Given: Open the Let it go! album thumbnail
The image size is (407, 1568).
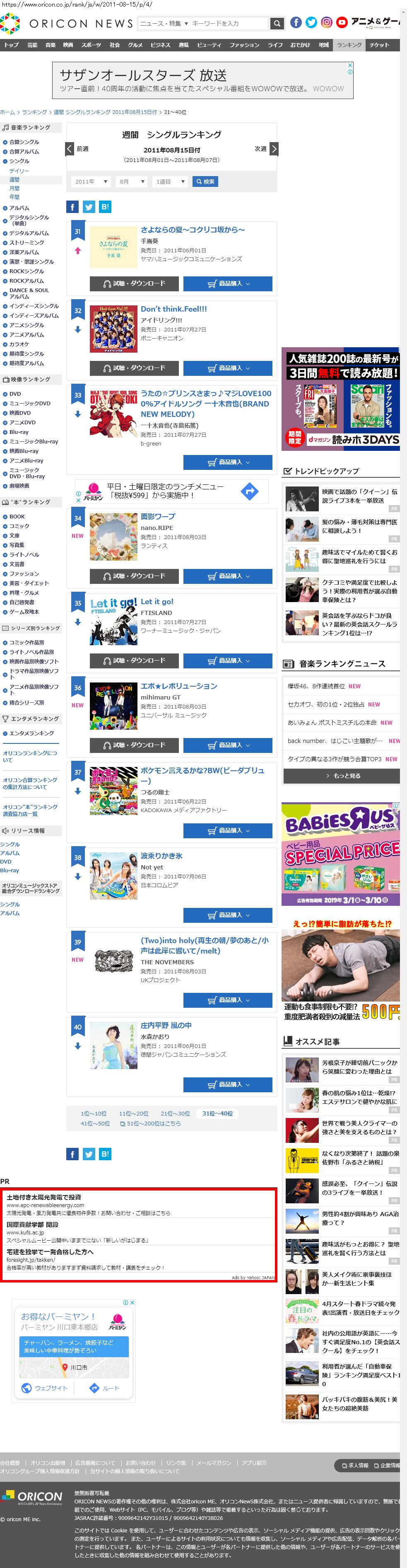Looking at the screenshot, I should pos(114,622).
